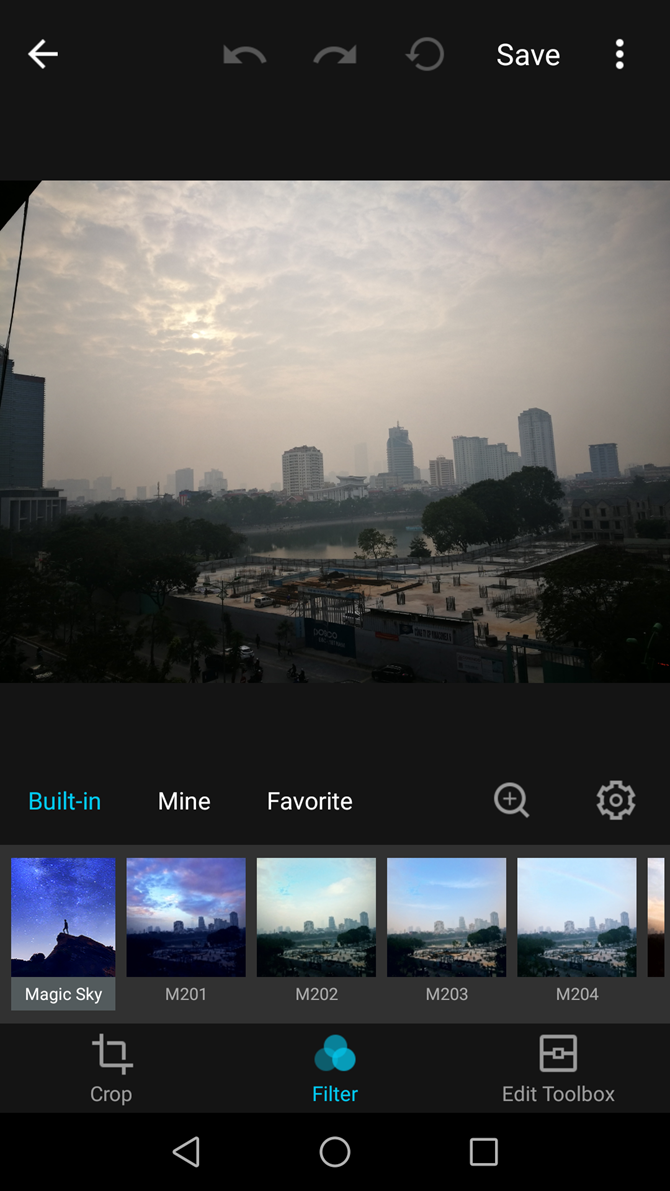Select the Magic Sky filter category
This screenshot has width=670, height=1191.
[x=63, y=933]
